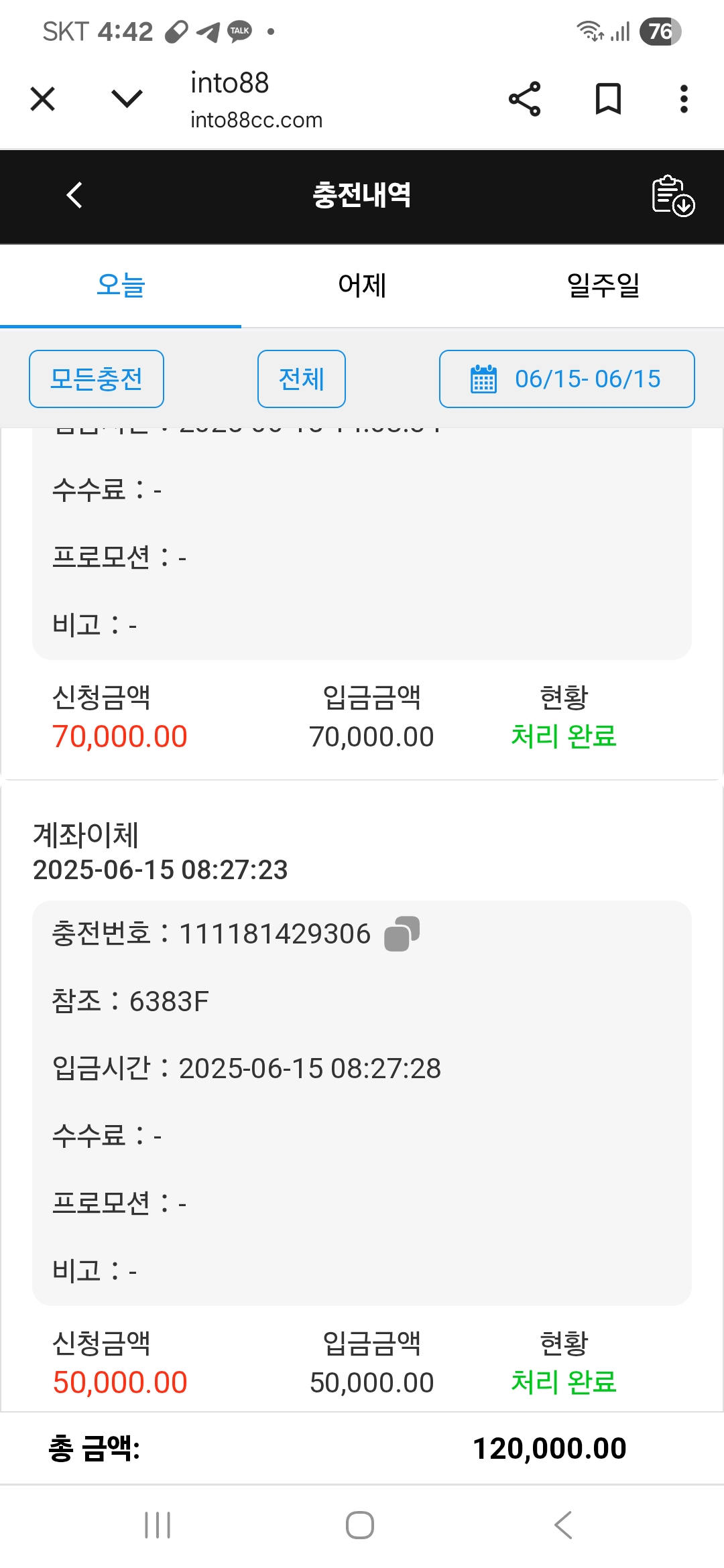Viewport: 724px width, 1568px height.
Task: Open the 모든충전 filter
Action: (97, 379)
